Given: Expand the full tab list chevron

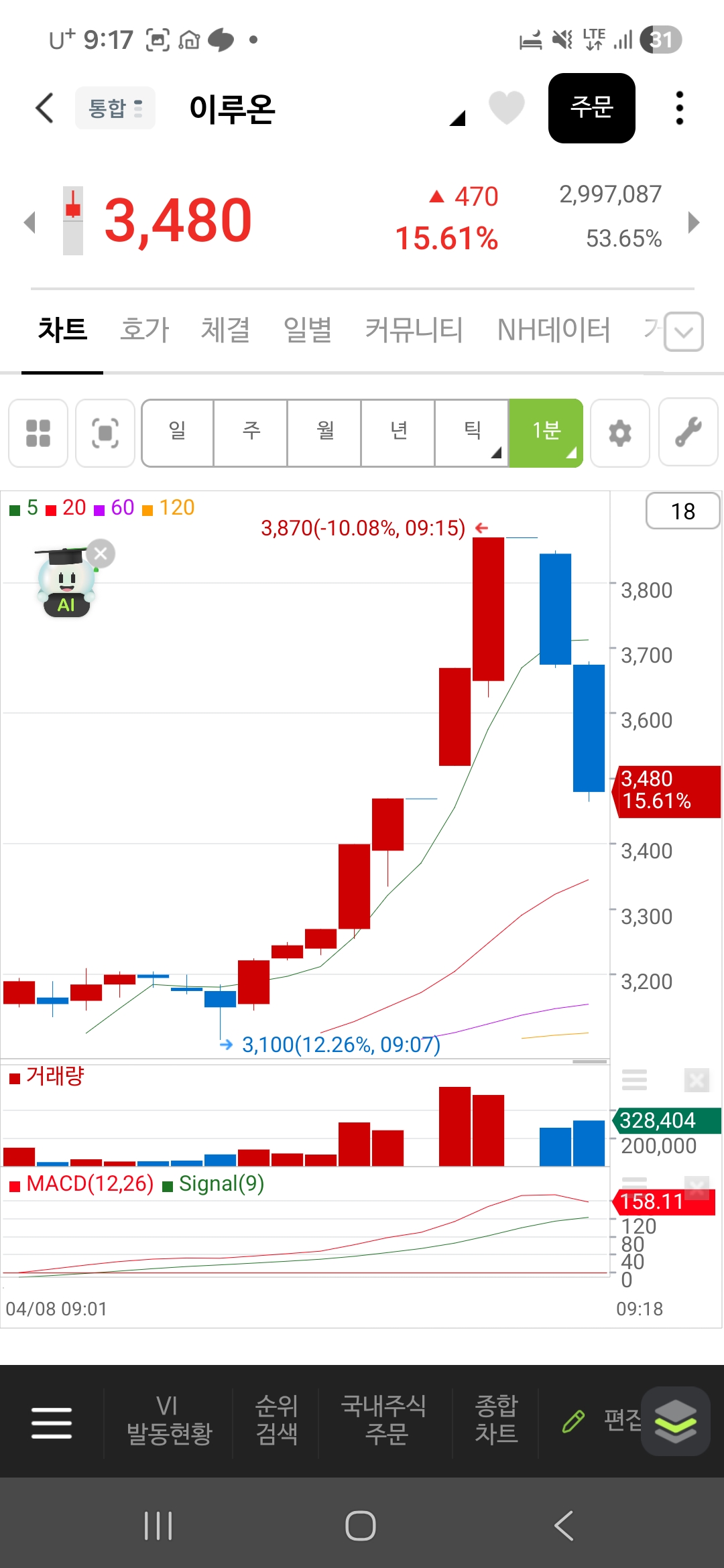Looking at the screenshot, I should pos(684,332).
